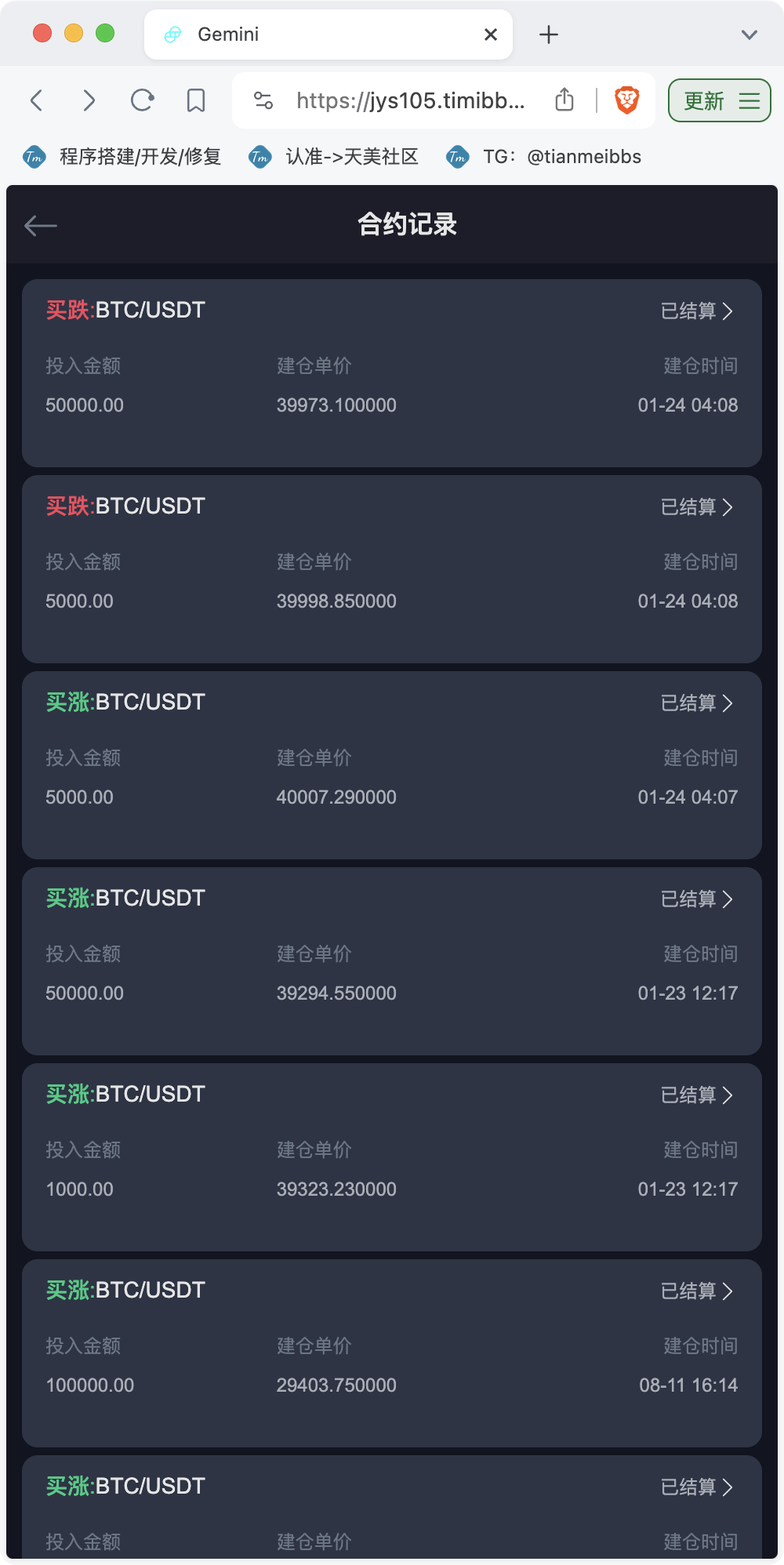Open the 程序搭建/开发/修复 bookmark
The image size is (784, 1565).
tap(122, 157)
